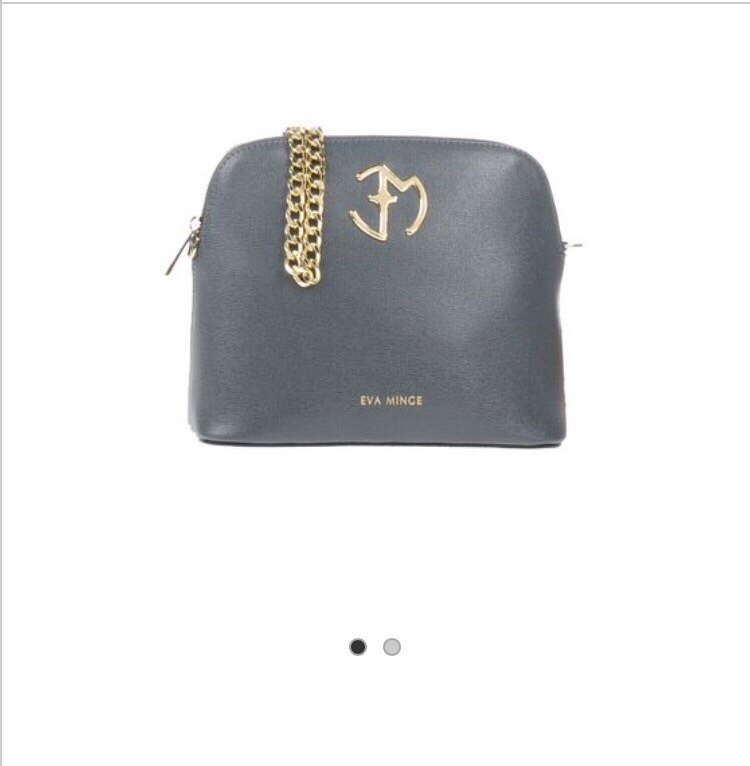Viewport: 750px width, 766px height.
Task: Open the Eva Minge bag photo
Action: [375, 290]
